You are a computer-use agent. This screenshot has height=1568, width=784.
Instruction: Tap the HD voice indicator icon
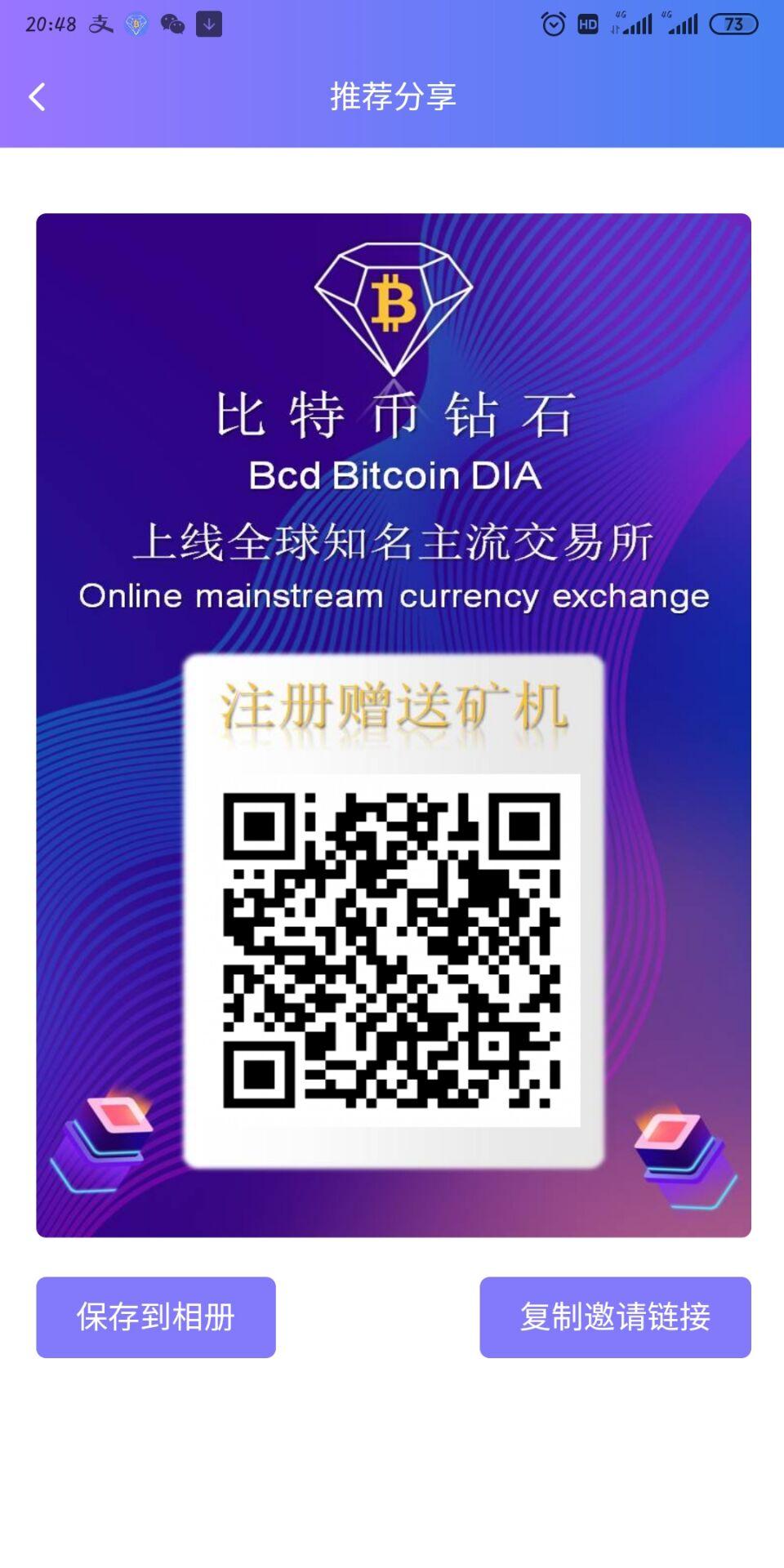[586, 22]
